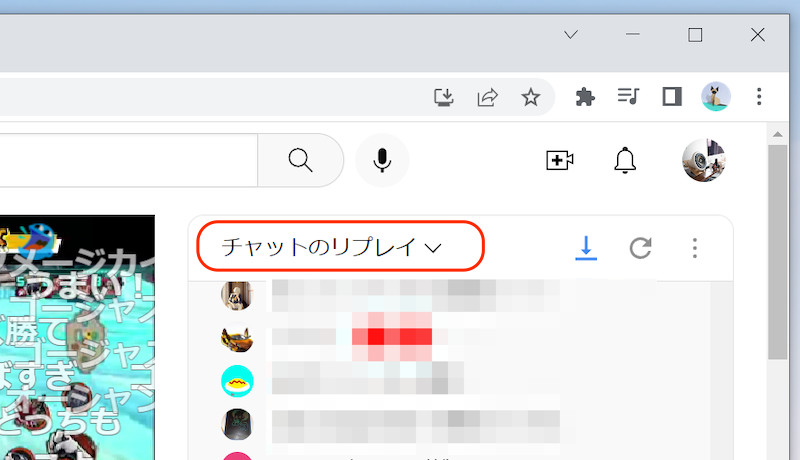The image size is (800, 460).
Task: Maximize the browser window
Action: pos(695,34)
